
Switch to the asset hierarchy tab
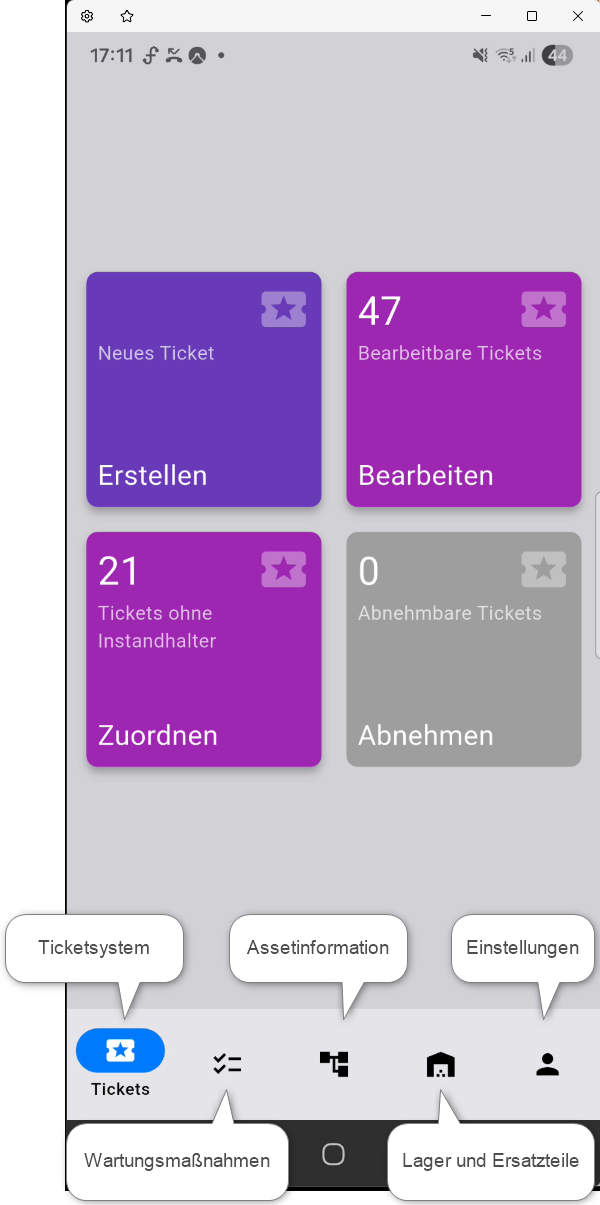tap(334, 1064)
